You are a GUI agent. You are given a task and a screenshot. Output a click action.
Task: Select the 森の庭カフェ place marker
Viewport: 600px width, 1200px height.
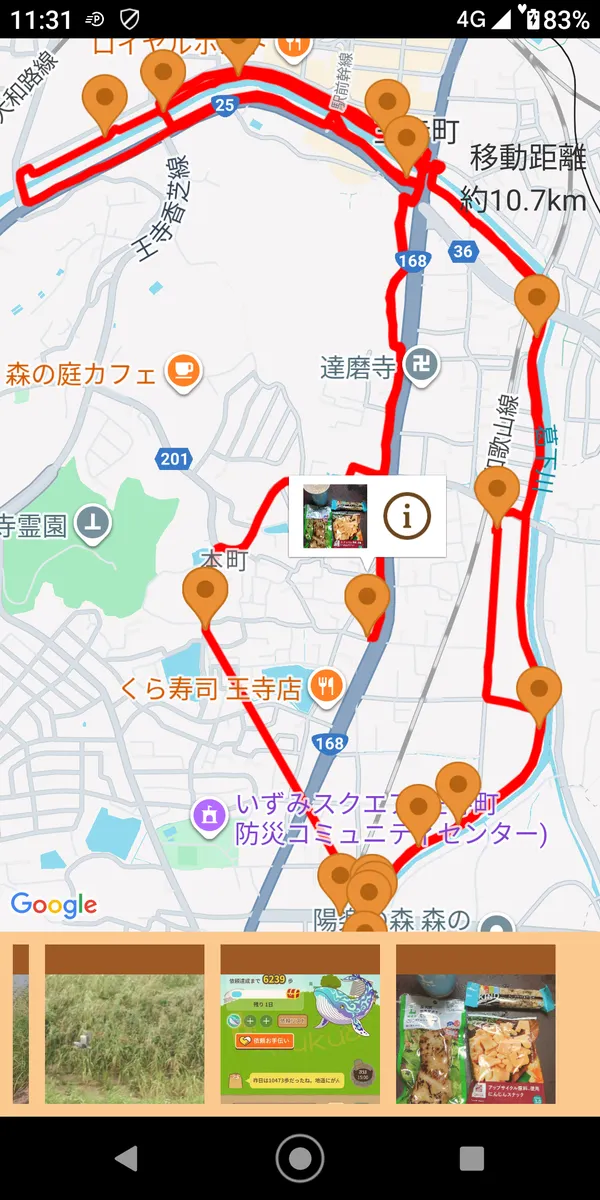[182, 372]
